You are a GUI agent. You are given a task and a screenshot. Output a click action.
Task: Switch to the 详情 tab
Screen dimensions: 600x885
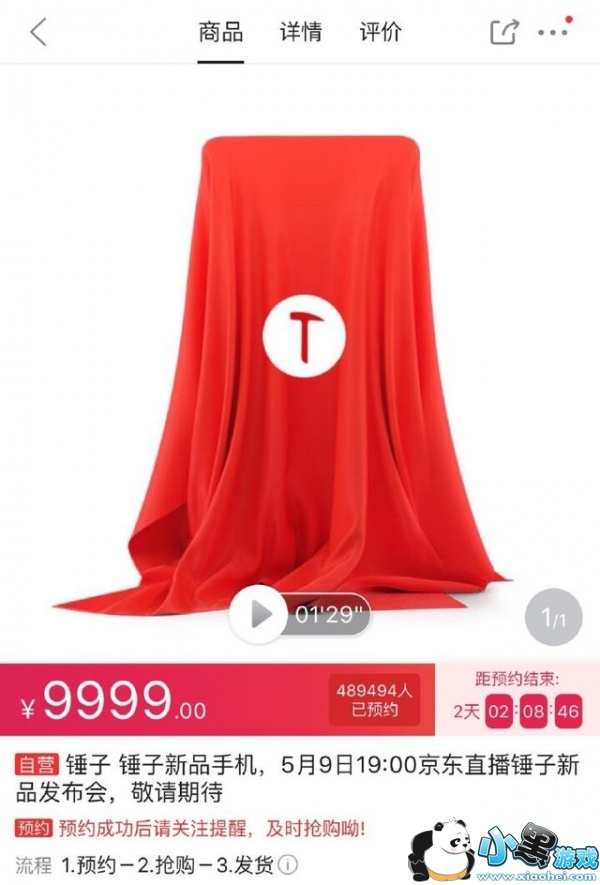(x=300, y=32)
